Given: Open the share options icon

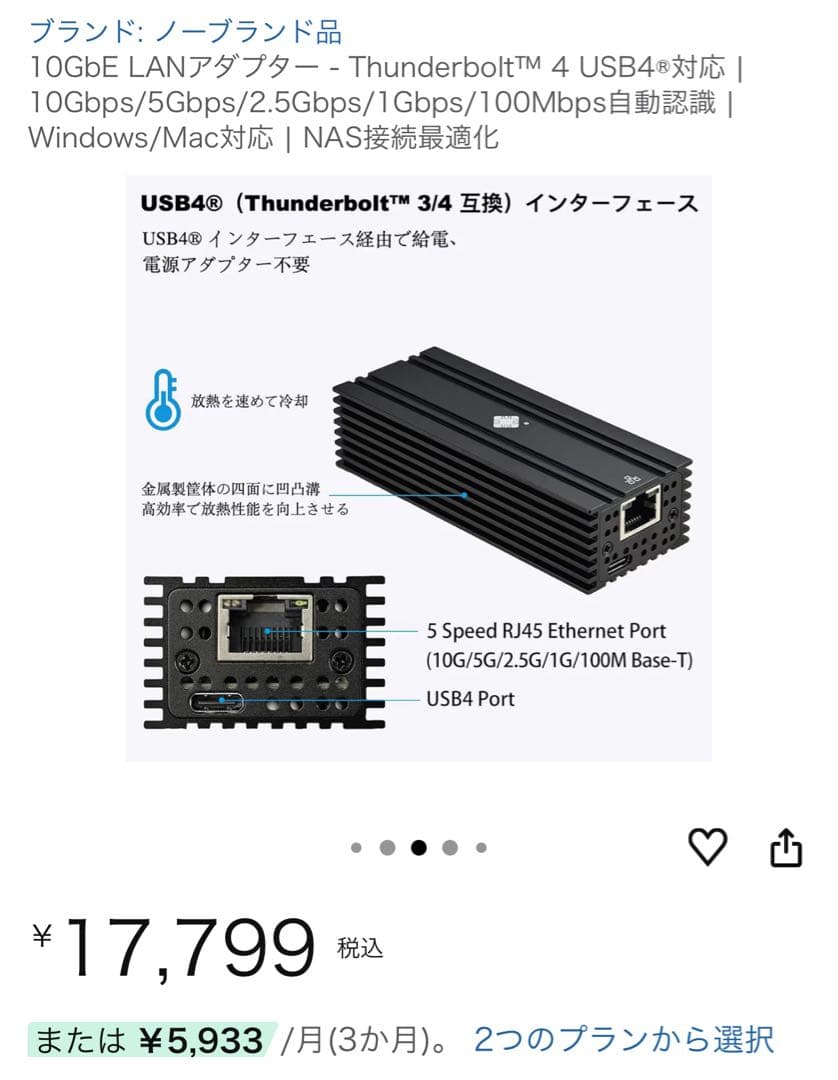Looking at the screenshot, I should pyautogui.click(x=785, y=845).
